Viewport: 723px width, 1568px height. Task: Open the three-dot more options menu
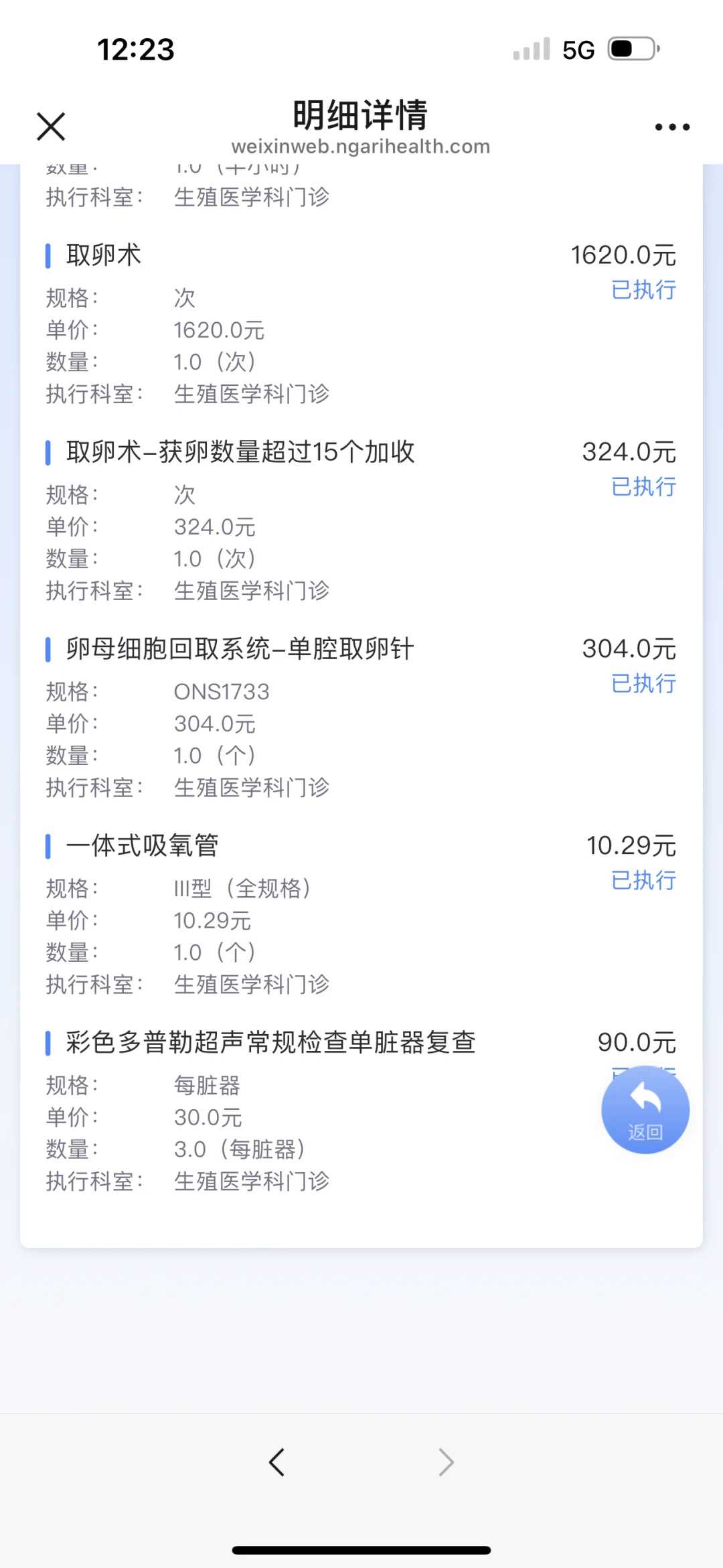coord(671,126)
